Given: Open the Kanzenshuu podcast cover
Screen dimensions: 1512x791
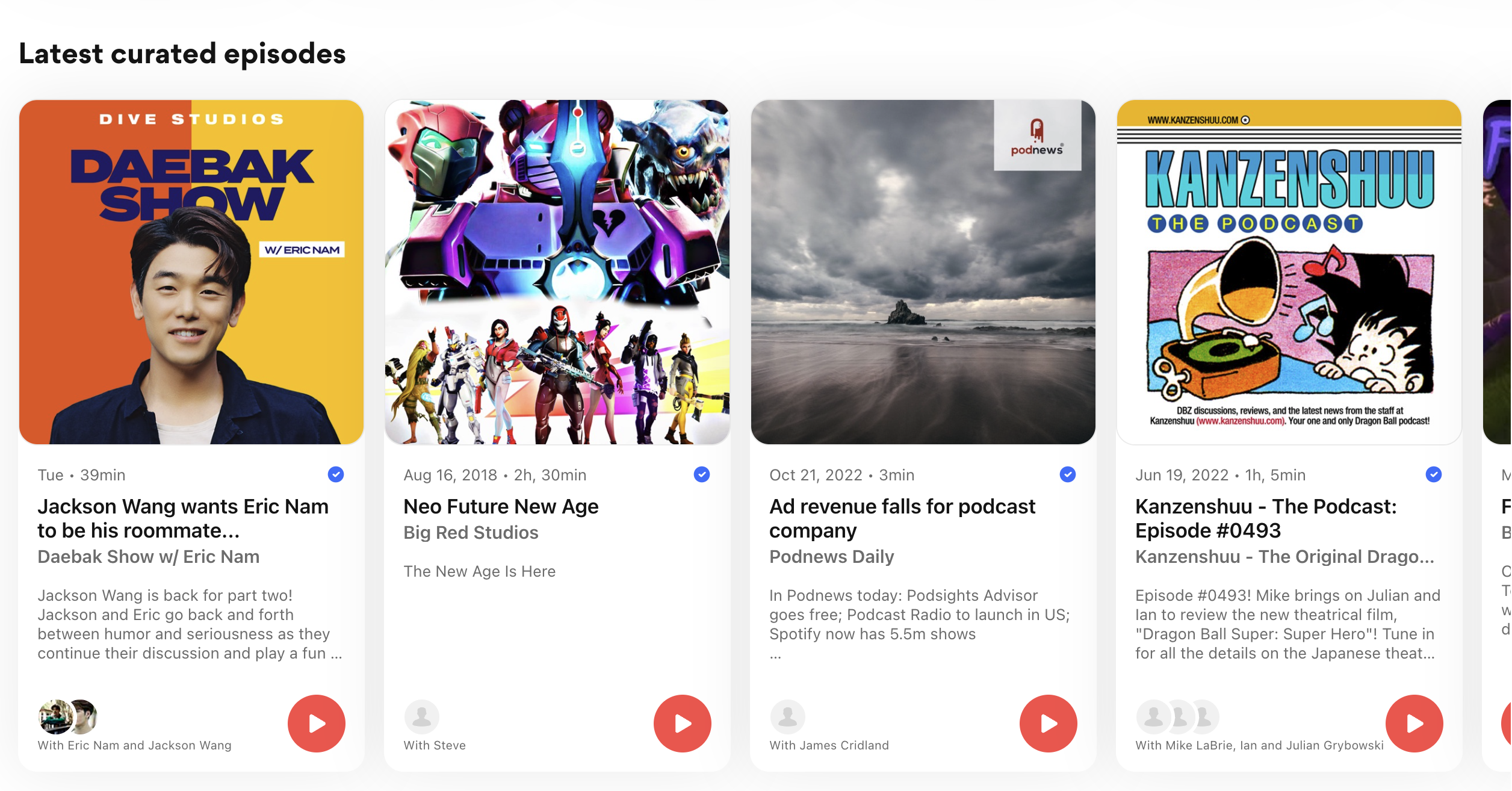Looking at the screenshot, I should click(x=1289, y=272).
